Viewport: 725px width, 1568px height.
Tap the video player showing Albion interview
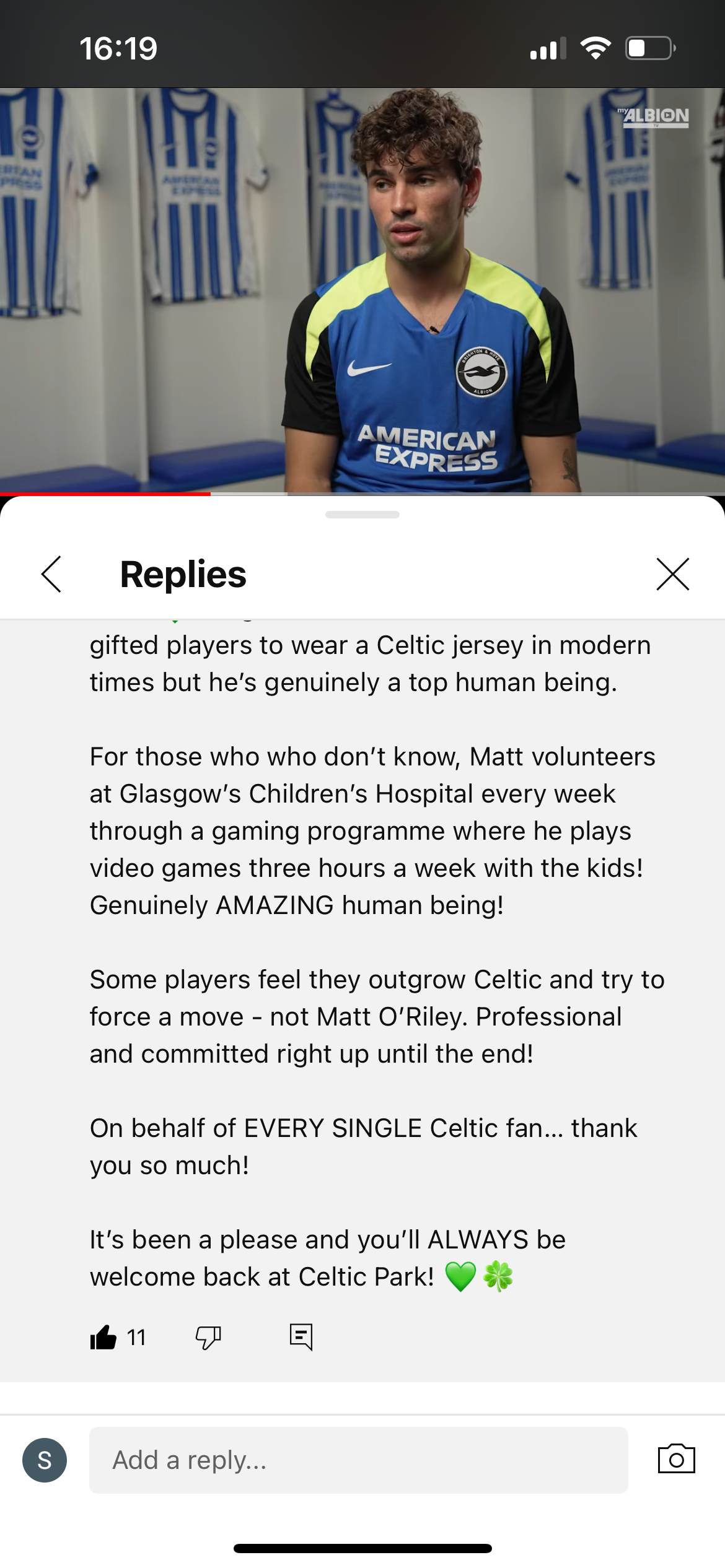(x=362, y=291)
